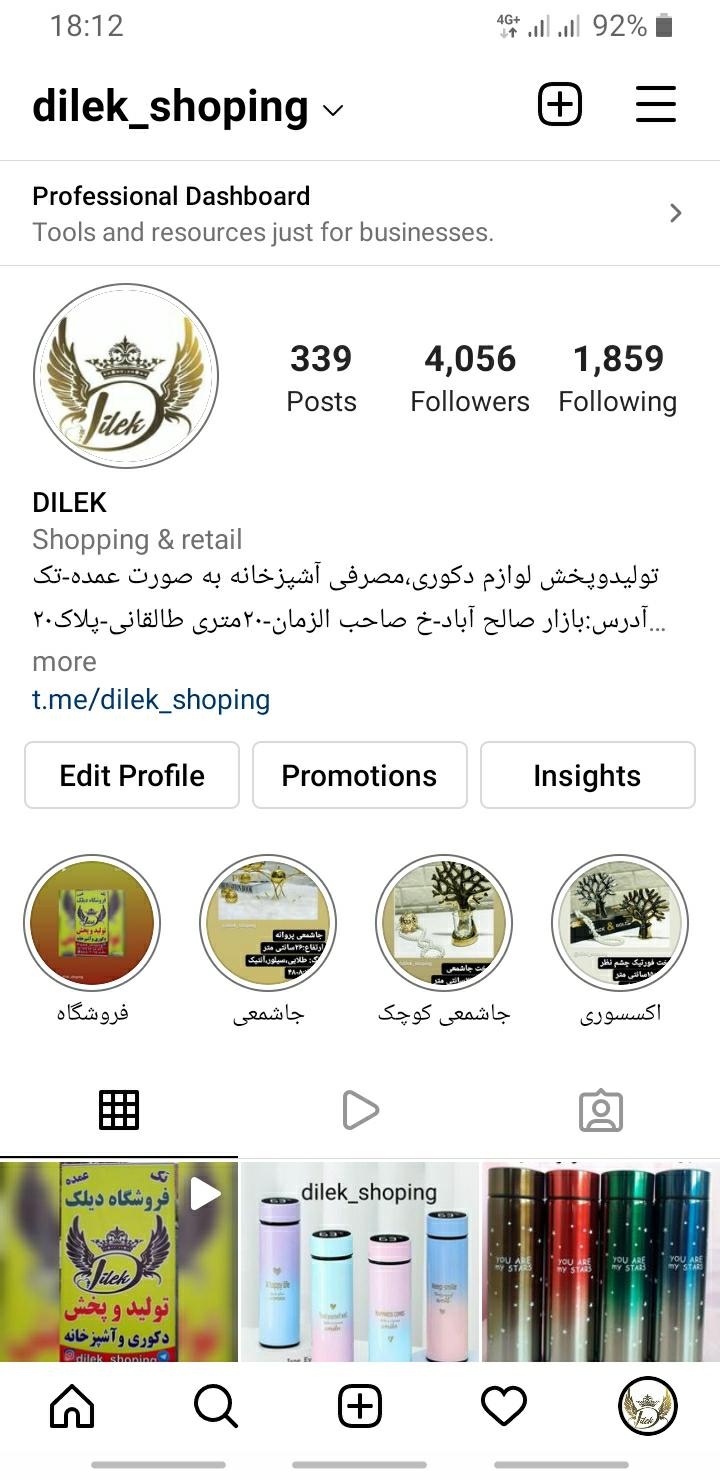Viewport: 720px width, 1480px height.
Task: View the Followers list
Action: point(470,377)
